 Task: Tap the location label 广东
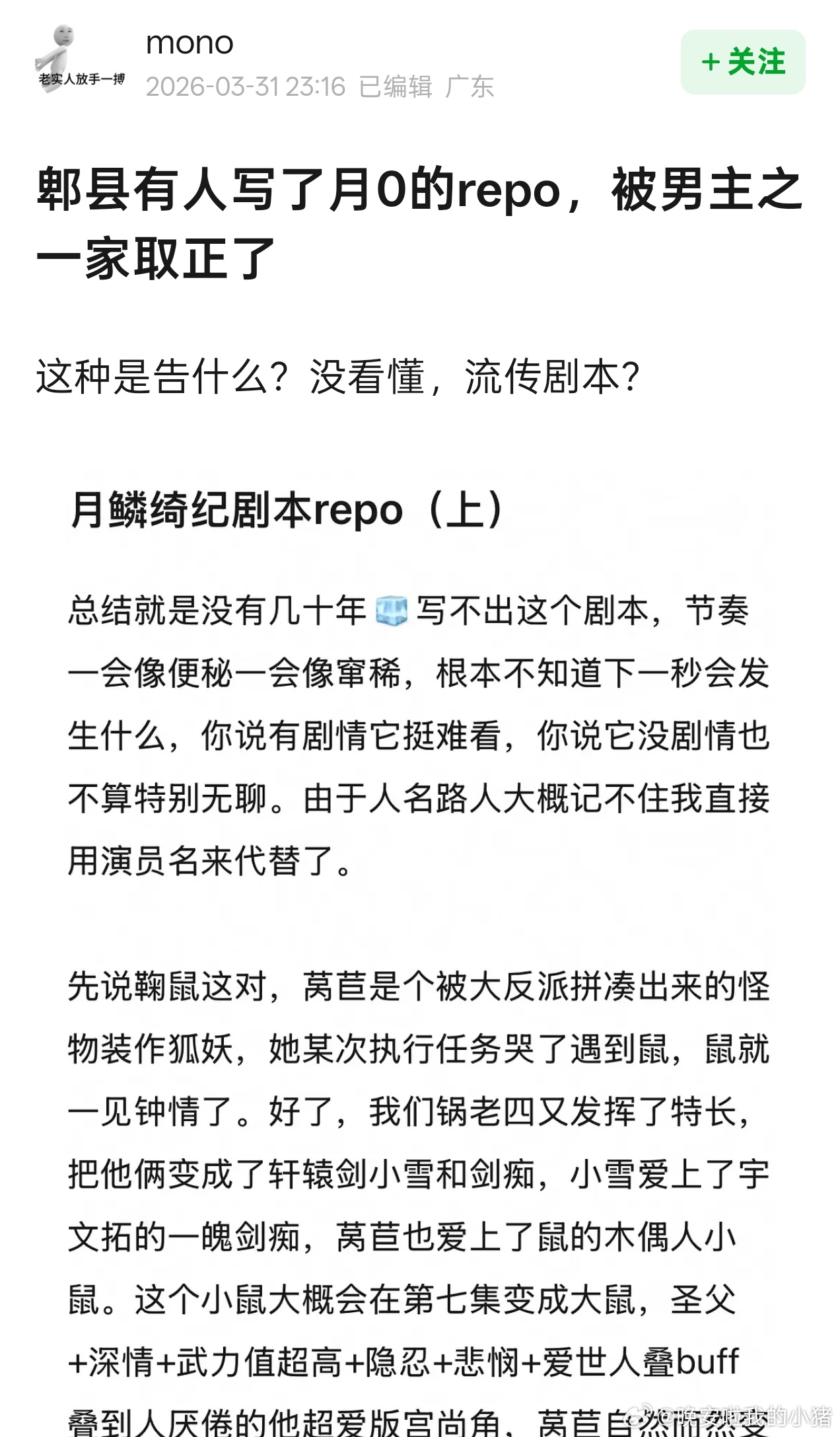pyautogui.click(x=473, y=87)
